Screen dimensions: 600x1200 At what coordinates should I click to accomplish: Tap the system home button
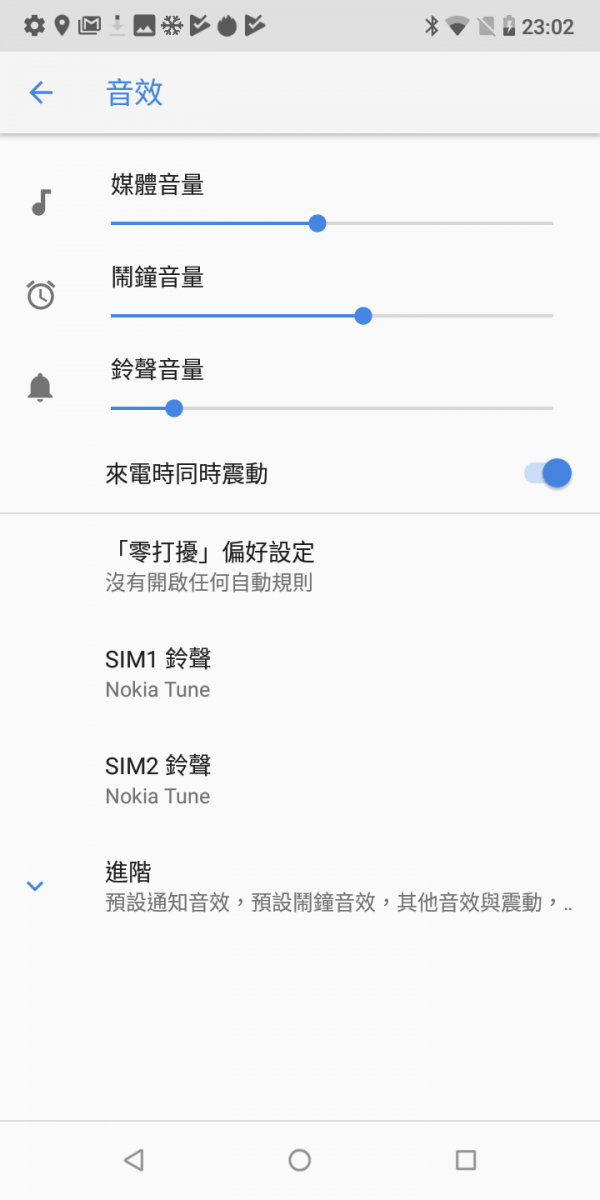coord(299,1160)
